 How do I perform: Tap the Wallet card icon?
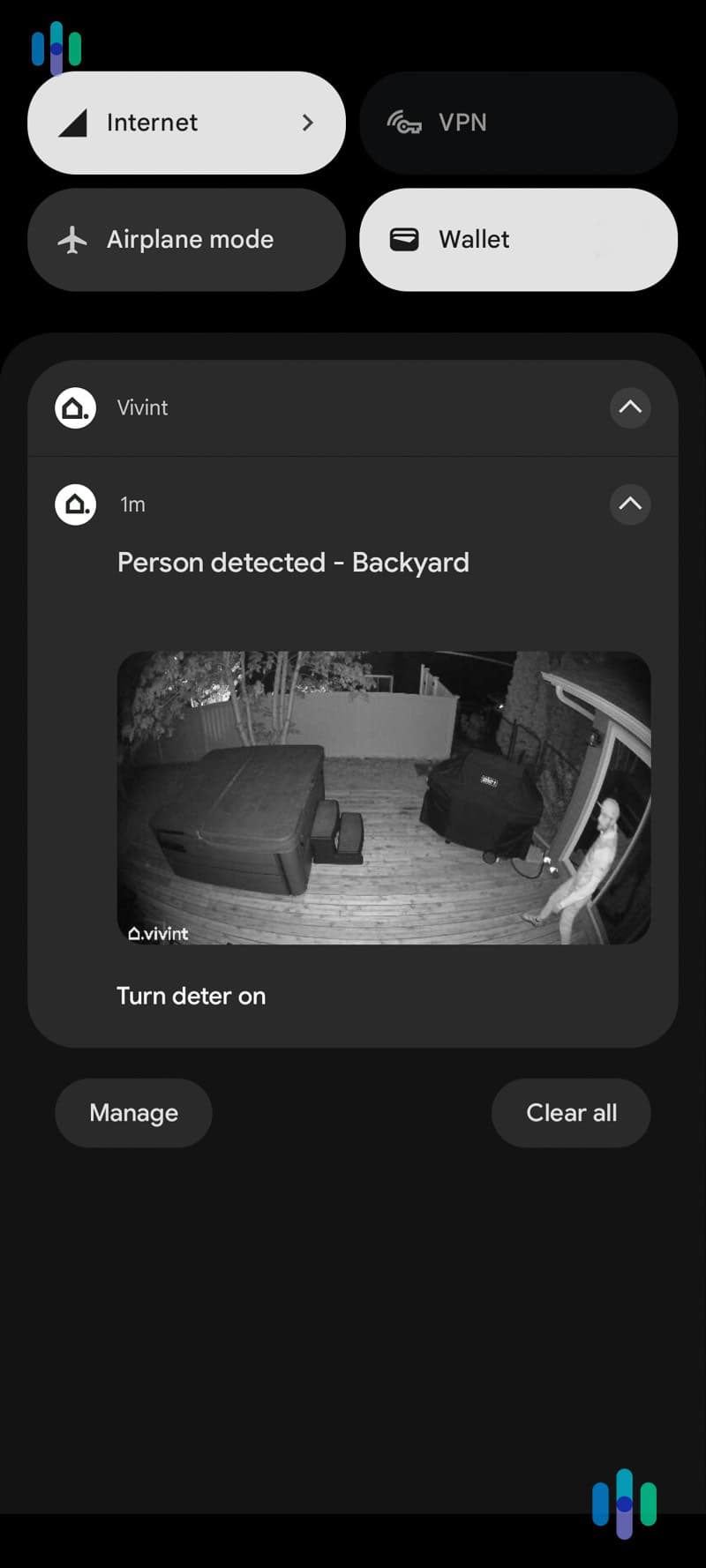(x=404, y=239)
